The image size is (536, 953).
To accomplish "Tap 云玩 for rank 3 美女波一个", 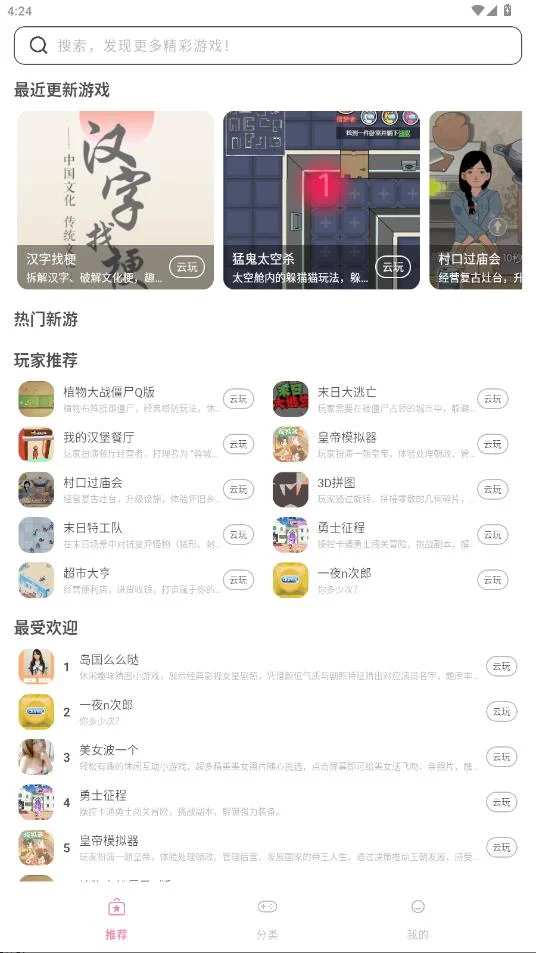I will click(x=501, y=757).
